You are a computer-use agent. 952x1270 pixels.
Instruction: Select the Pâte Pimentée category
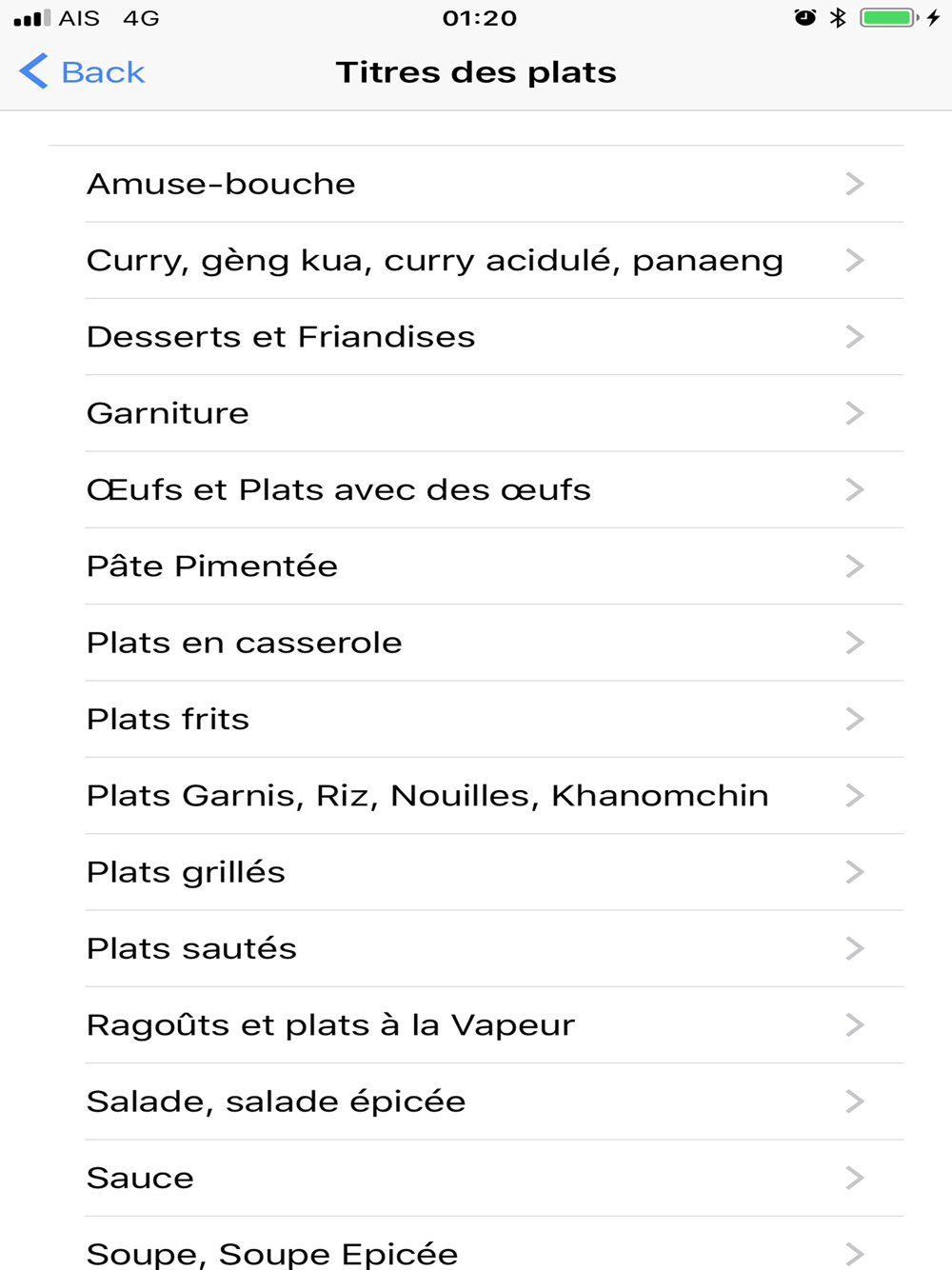tap(476, 566)
